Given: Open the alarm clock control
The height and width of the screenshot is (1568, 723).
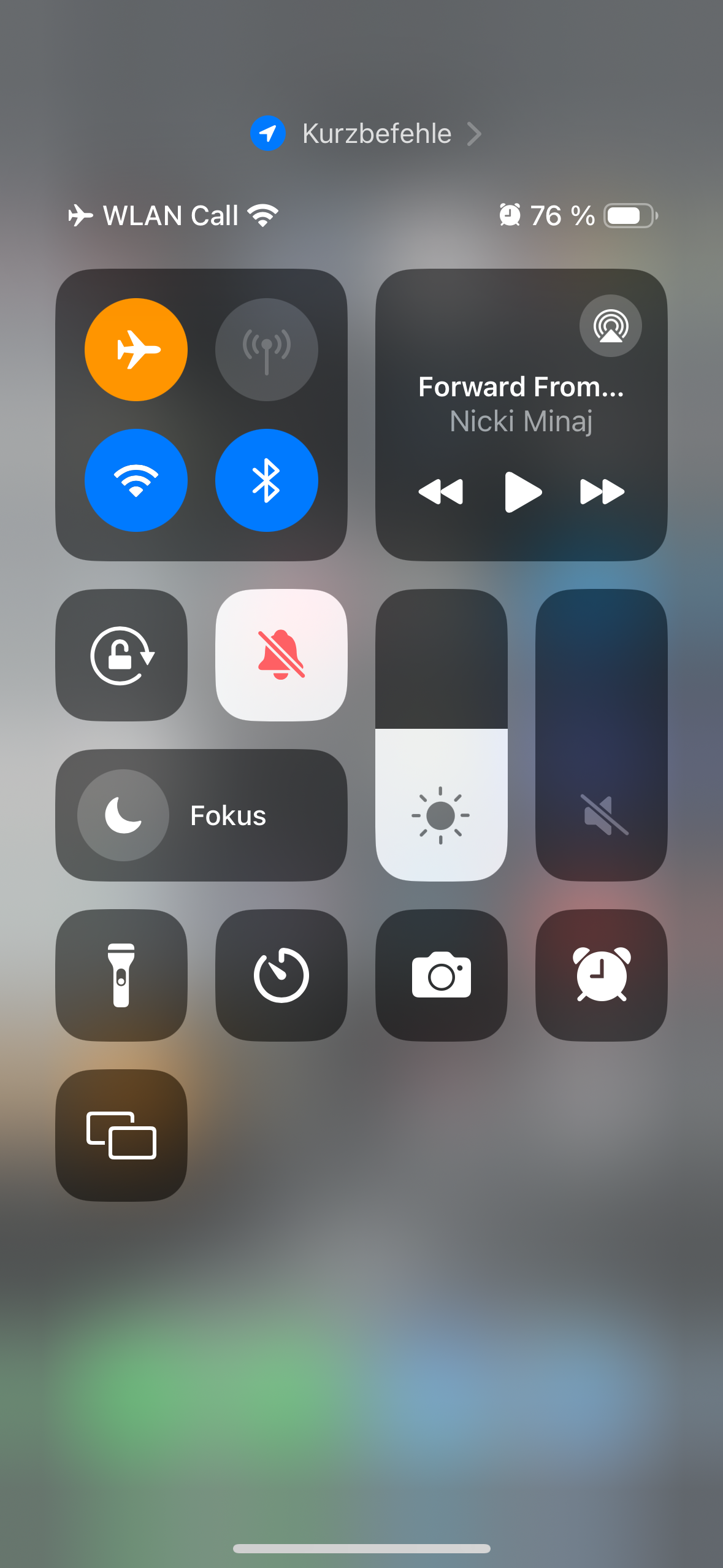Looking at the screenshot, I should pyautogui.click(x=601, y=975).
